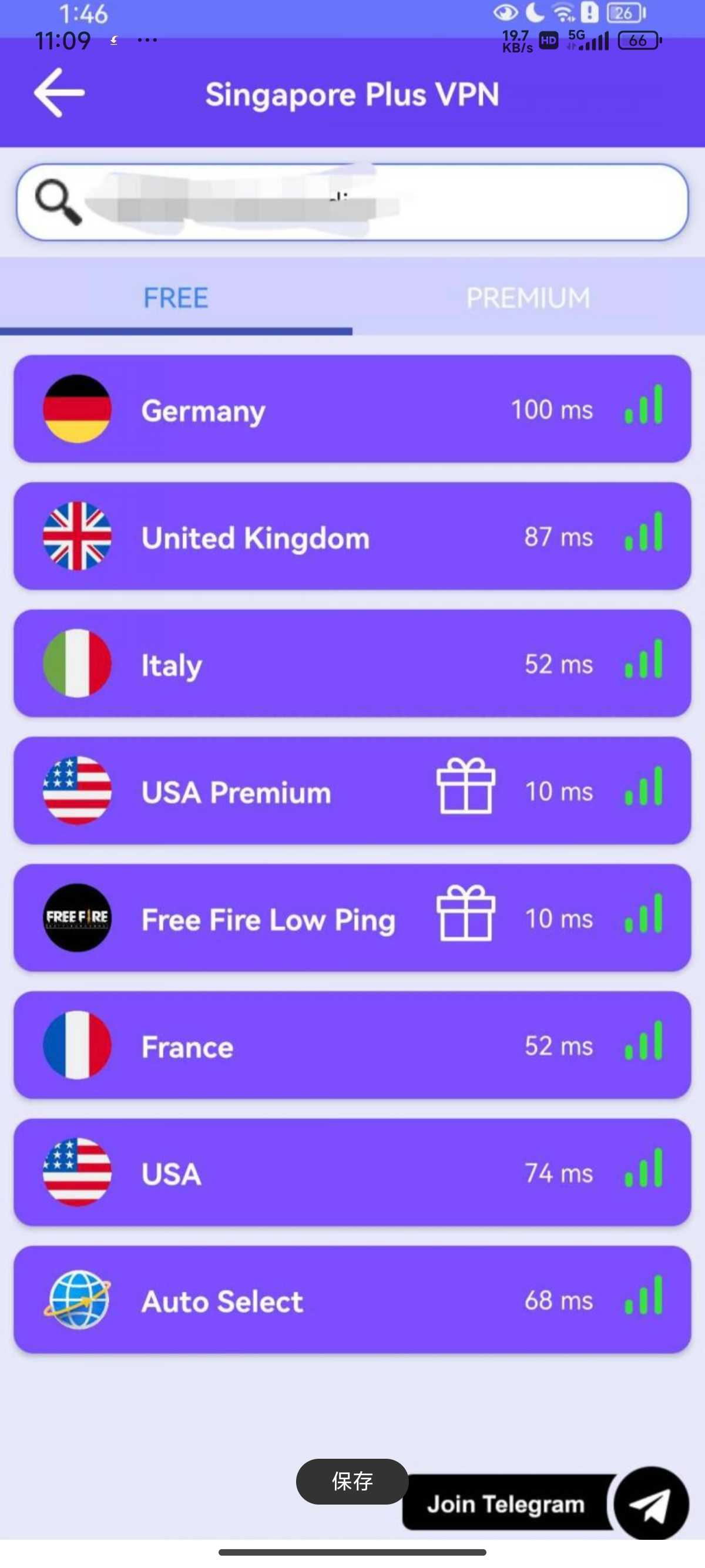Screen dimensions: 705x1568
Task: Open the Free Fire Low Ping server
Action: 352,917
